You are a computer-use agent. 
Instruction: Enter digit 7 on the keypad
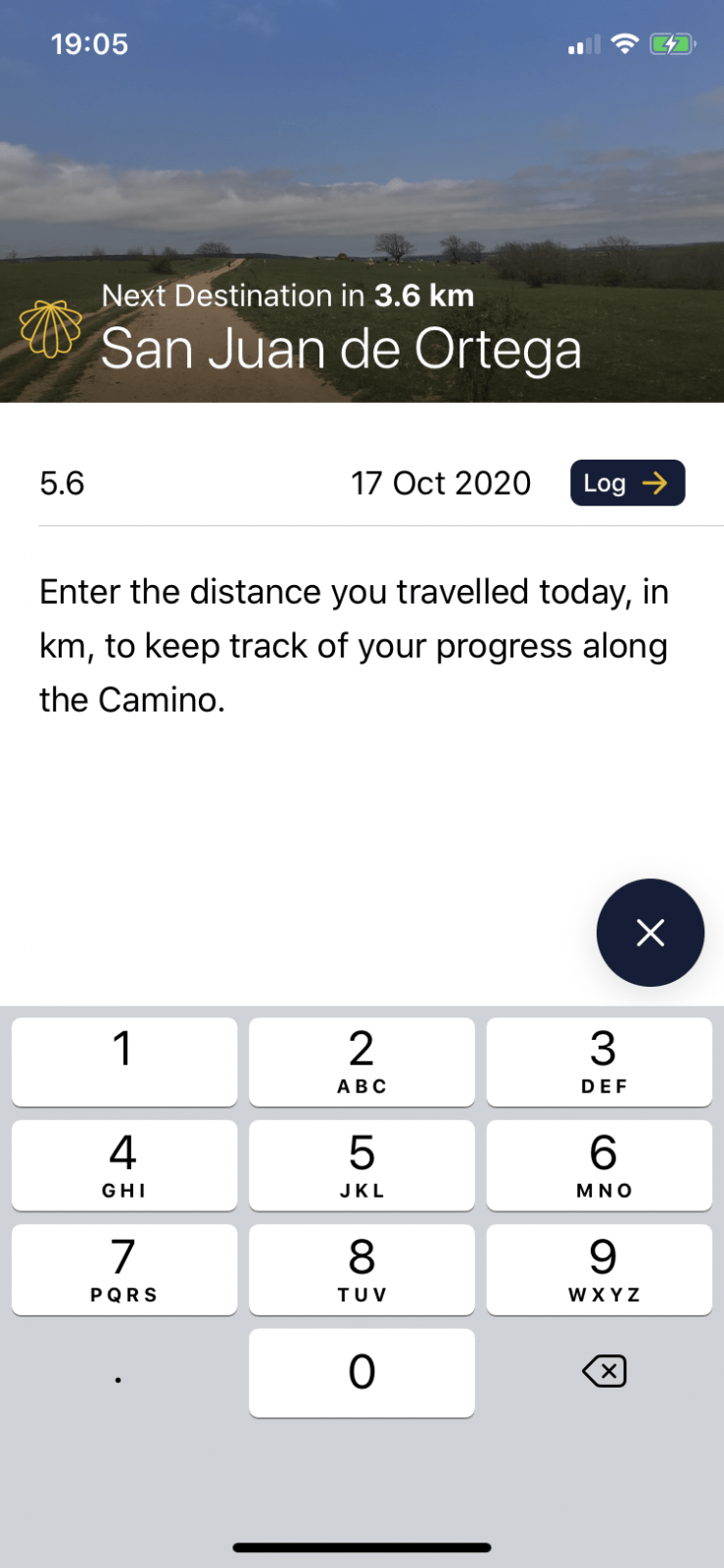(x=124, y=1269)
